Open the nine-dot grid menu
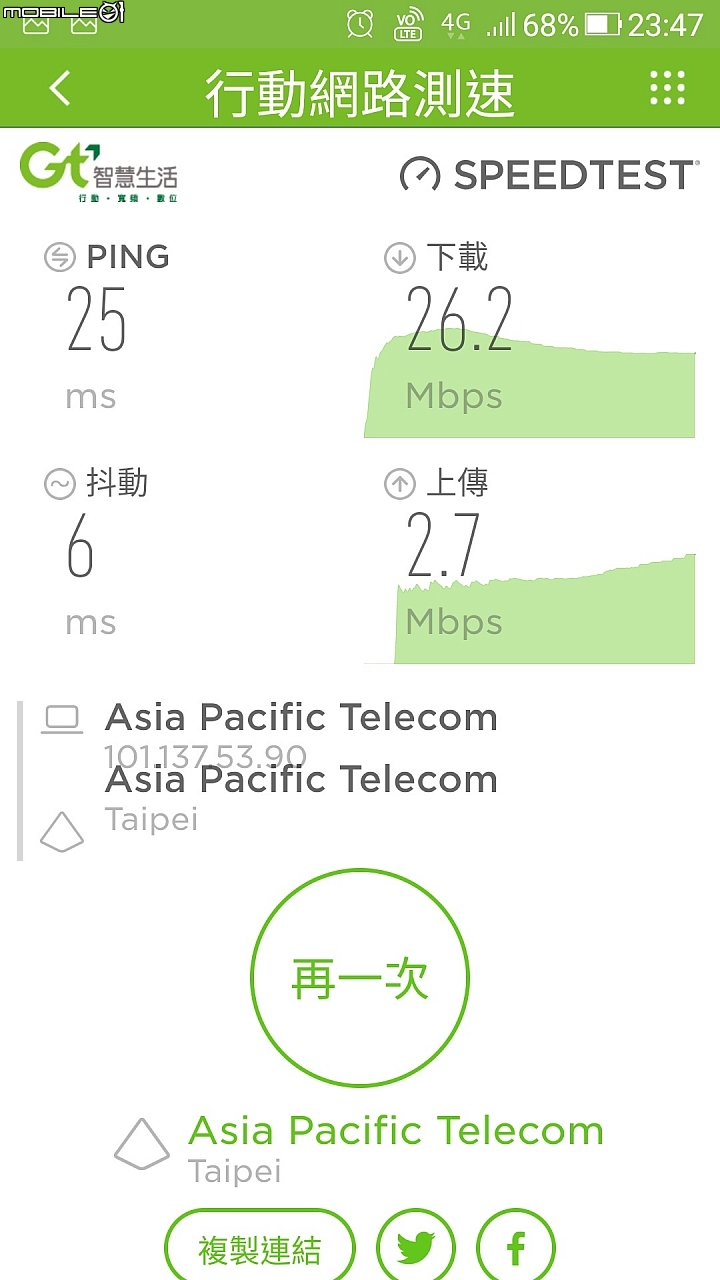The width and height of the screenshot is (720, 1280). pyautogui.click(x=667, y=88)
